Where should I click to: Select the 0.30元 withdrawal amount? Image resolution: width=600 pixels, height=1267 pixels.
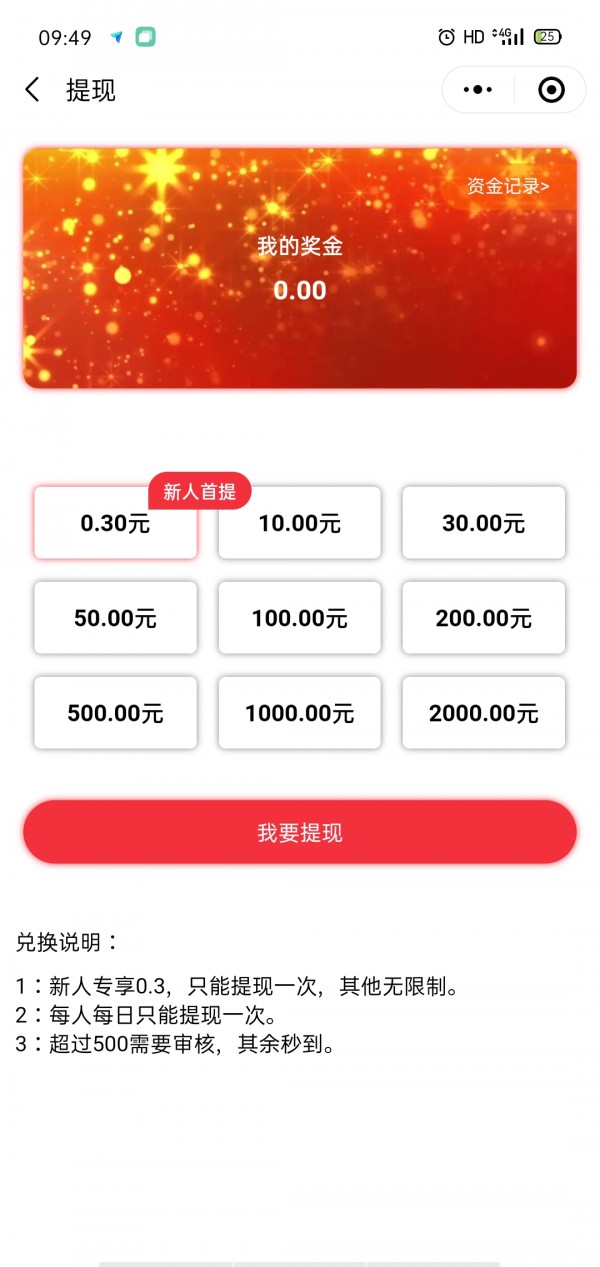[x=115, y=523]
